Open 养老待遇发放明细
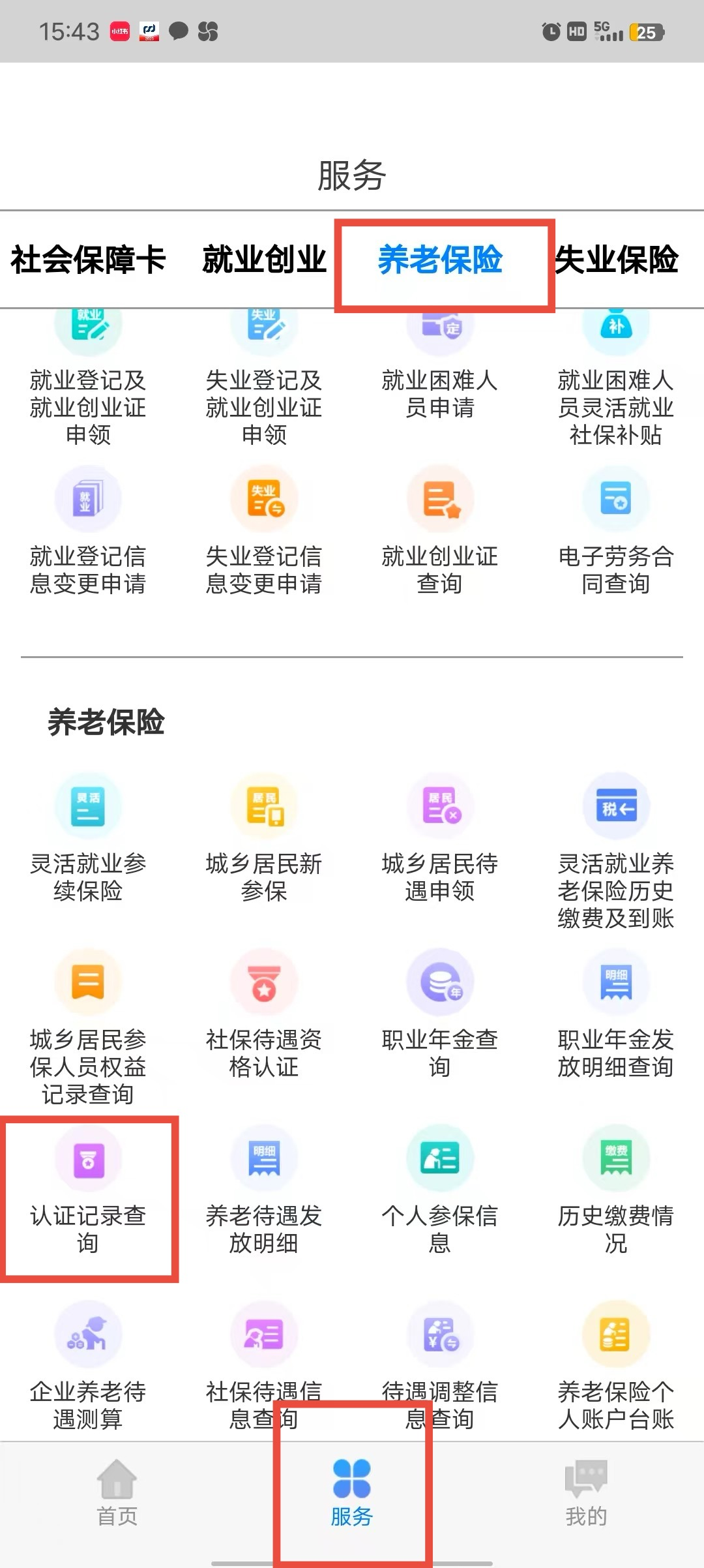Screen dimensions: 704x1568 (264, 1190)
